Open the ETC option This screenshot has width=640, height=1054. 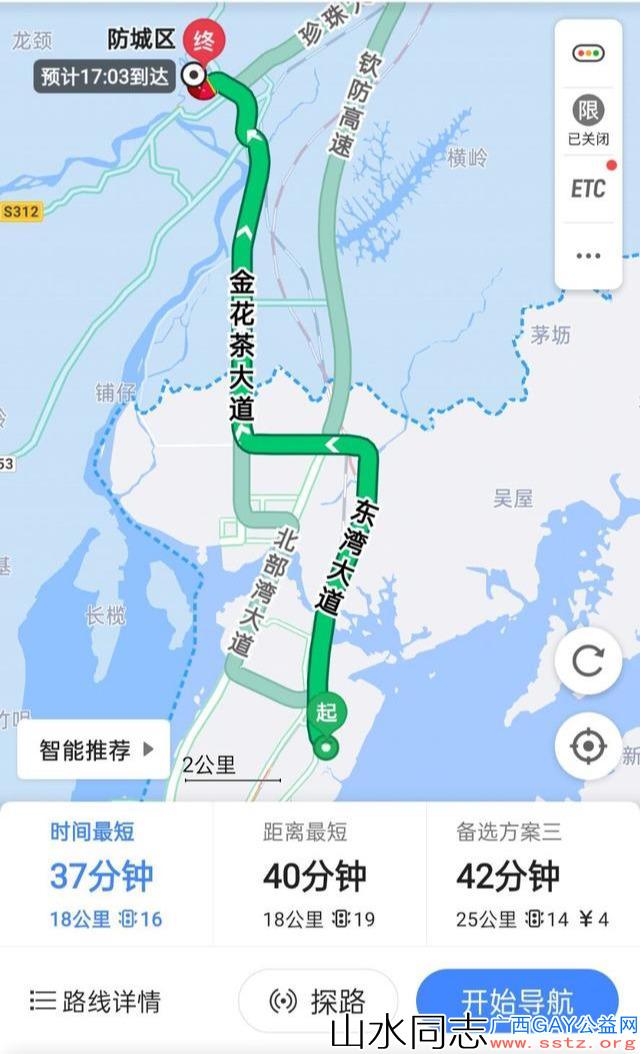pyautogui.click(x=588, y=187)
